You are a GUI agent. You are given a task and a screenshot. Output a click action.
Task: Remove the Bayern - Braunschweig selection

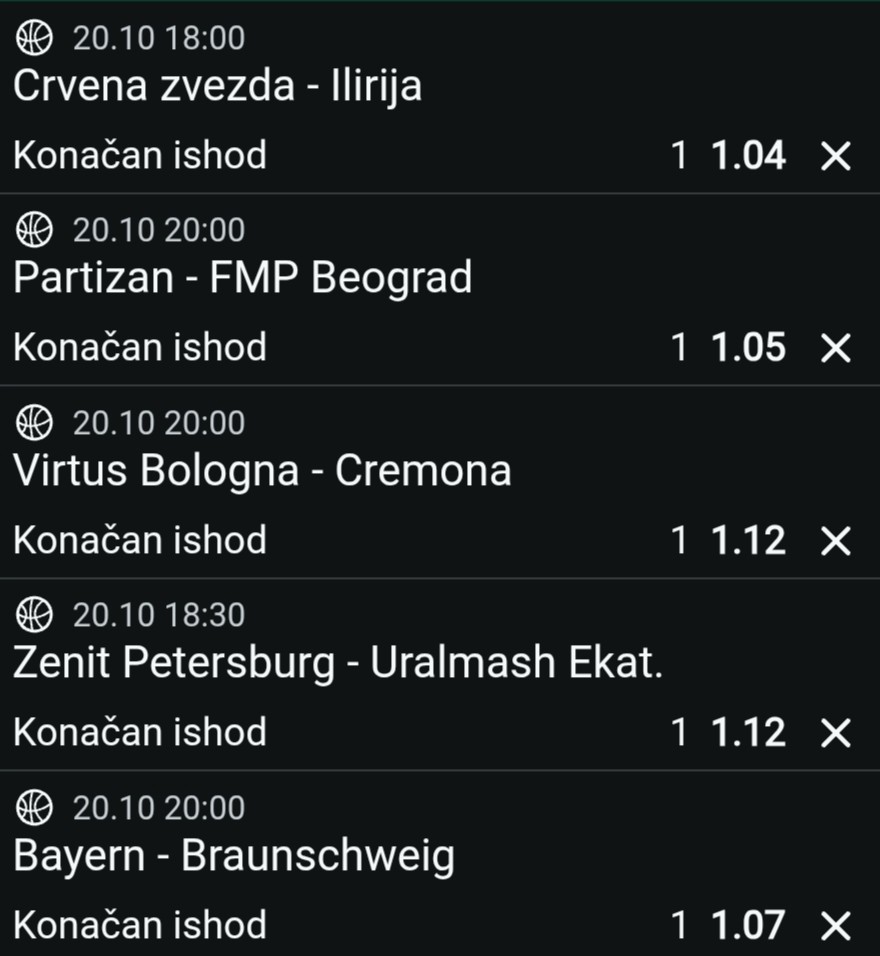835,925
